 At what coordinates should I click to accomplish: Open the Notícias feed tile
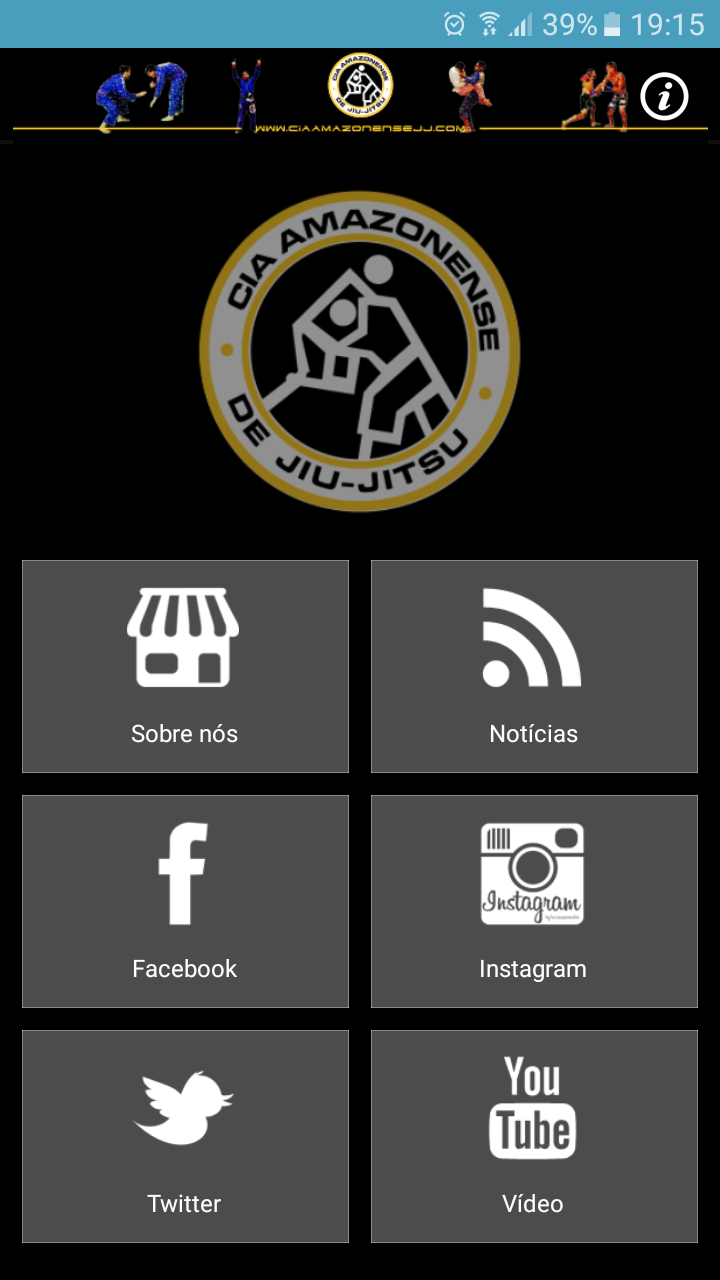point(534,666)
